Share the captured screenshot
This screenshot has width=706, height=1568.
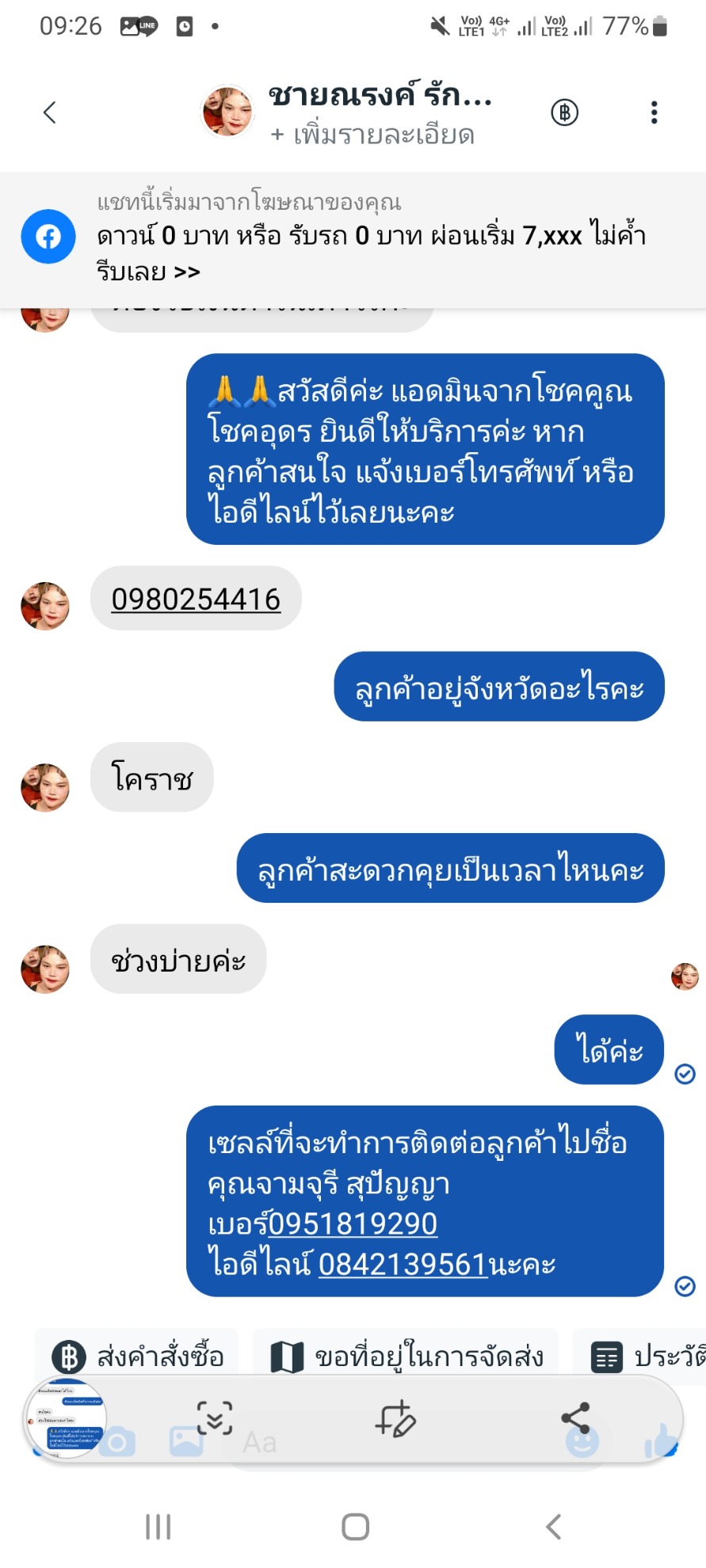coord(575,1418)
